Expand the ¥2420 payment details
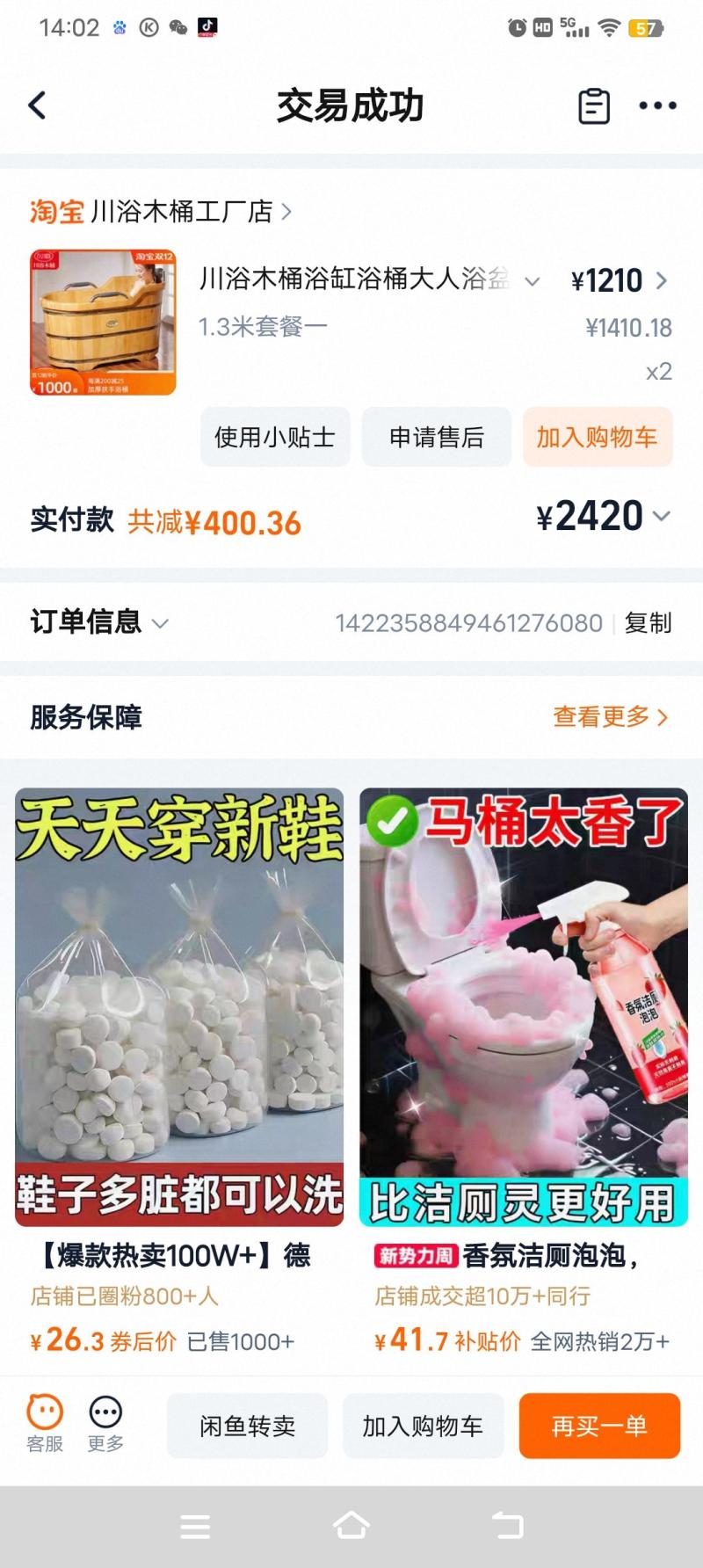This screenshot has height=1568, width=703. [605, 516]
